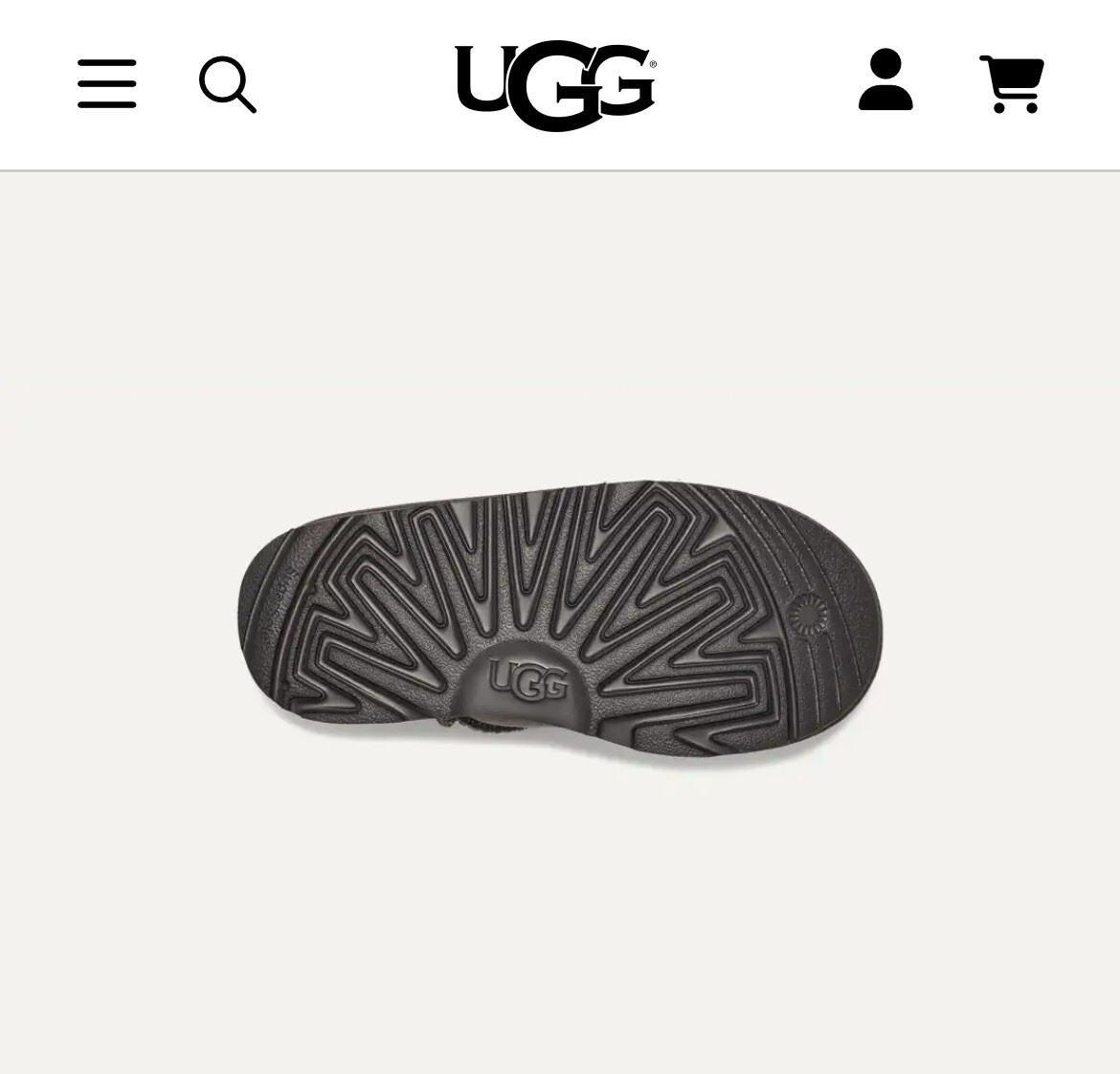Open the hamburger navigation menu

[x=106, y=83]
